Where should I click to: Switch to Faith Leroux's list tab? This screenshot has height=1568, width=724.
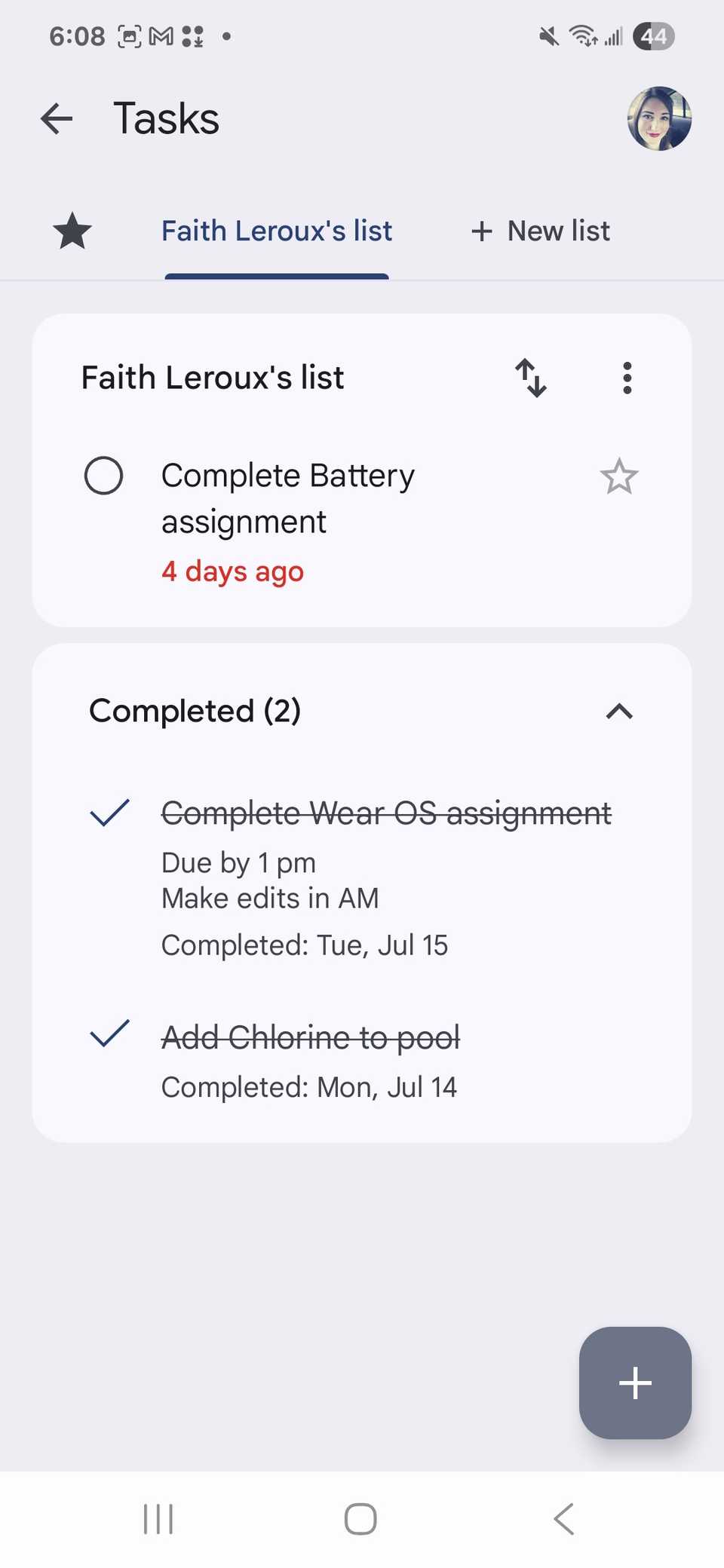click(276, 231)
